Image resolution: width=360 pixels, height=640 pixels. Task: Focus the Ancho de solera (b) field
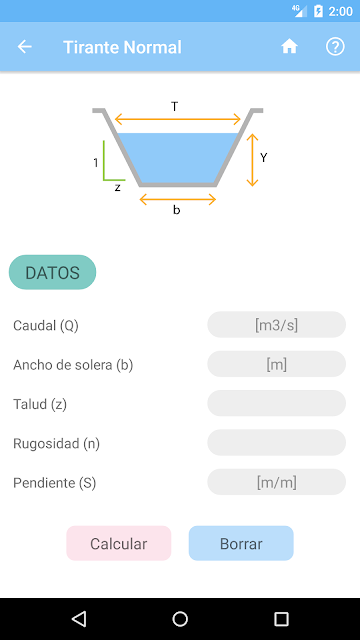pos(277,364)
